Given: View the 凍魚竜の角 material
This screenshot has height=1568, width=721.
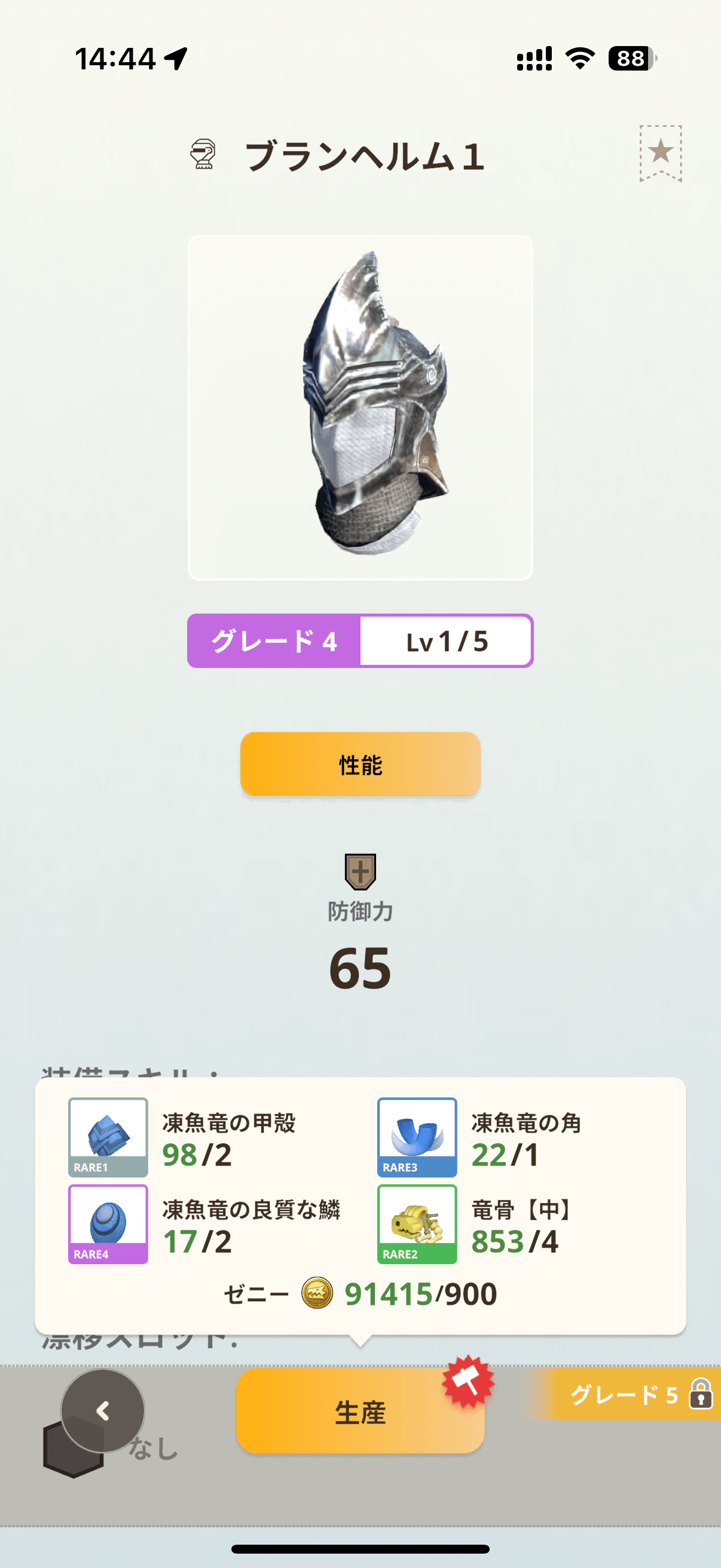Looking at the screenshot, I should 417,1136.
